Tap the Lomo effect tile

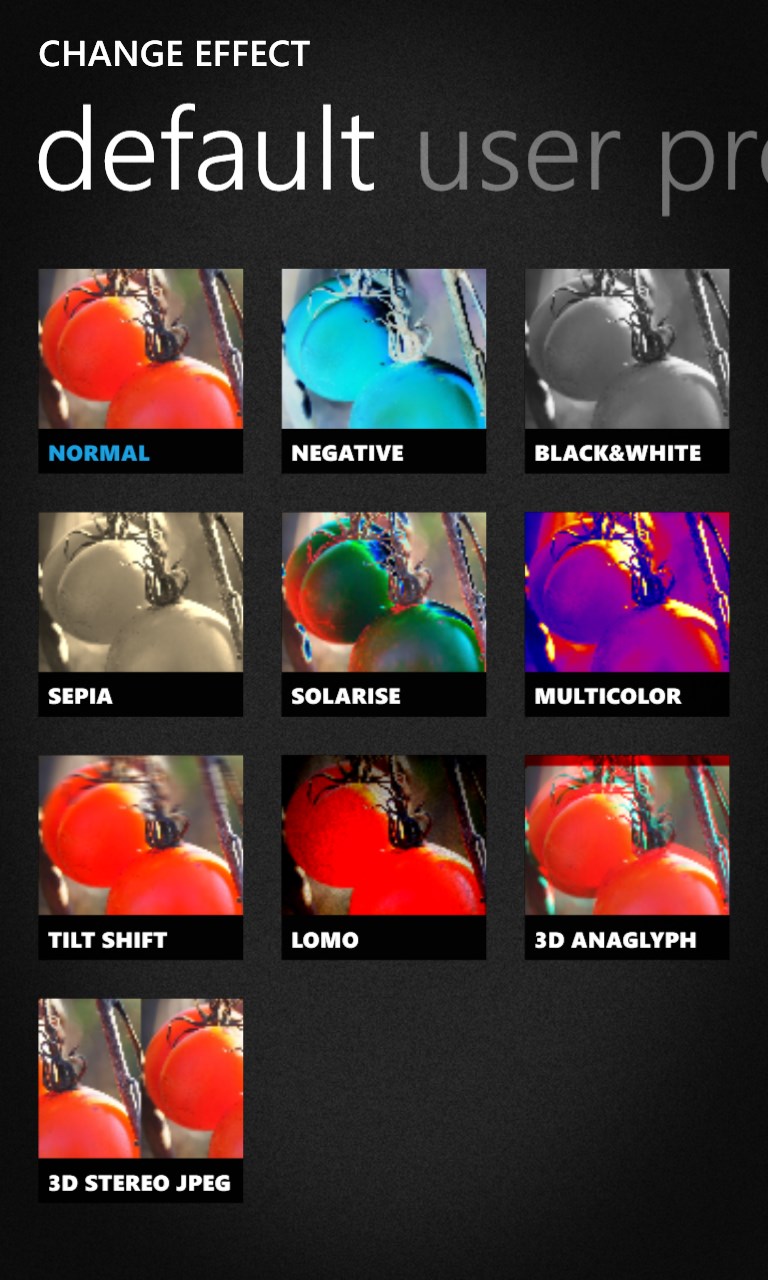click(383, 857)
